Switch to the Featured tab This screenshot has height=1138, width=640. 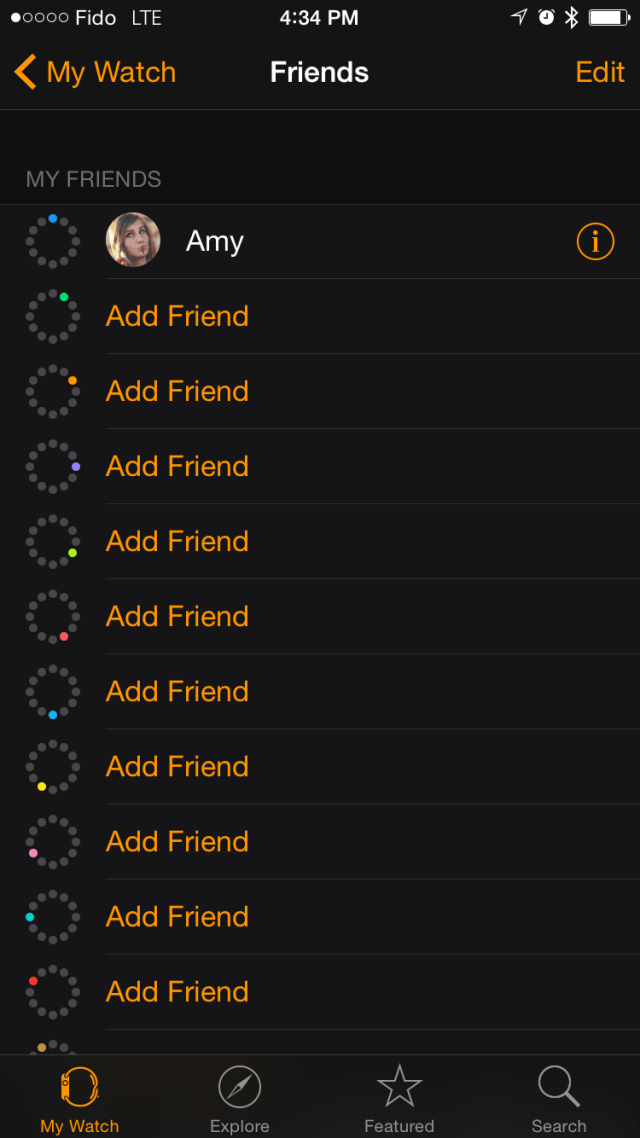(x=399, y=1098)
